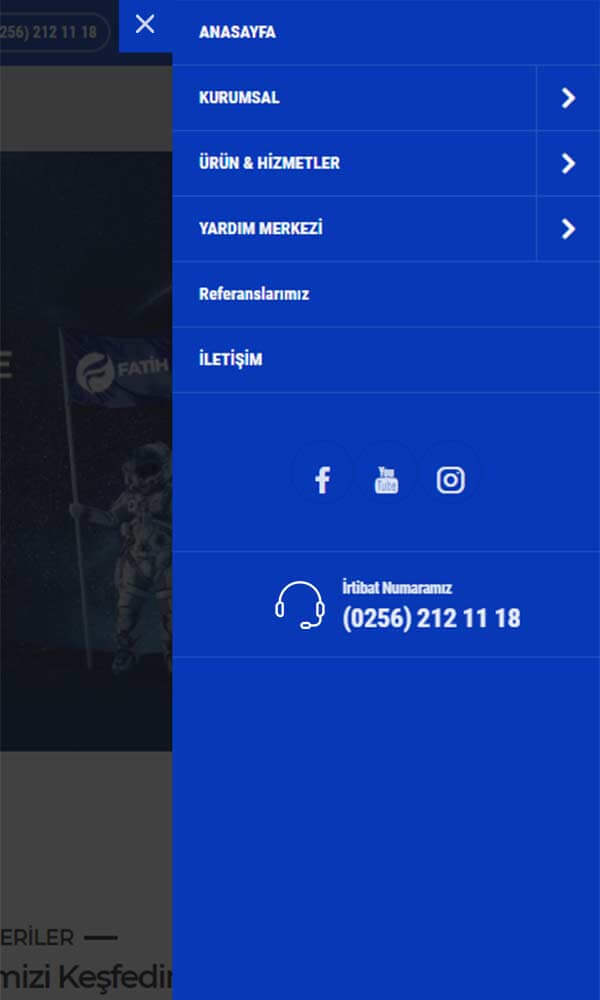Open the ANASAYFA menu item
Screen dimensions: 600x1000
tap(237, 32)
